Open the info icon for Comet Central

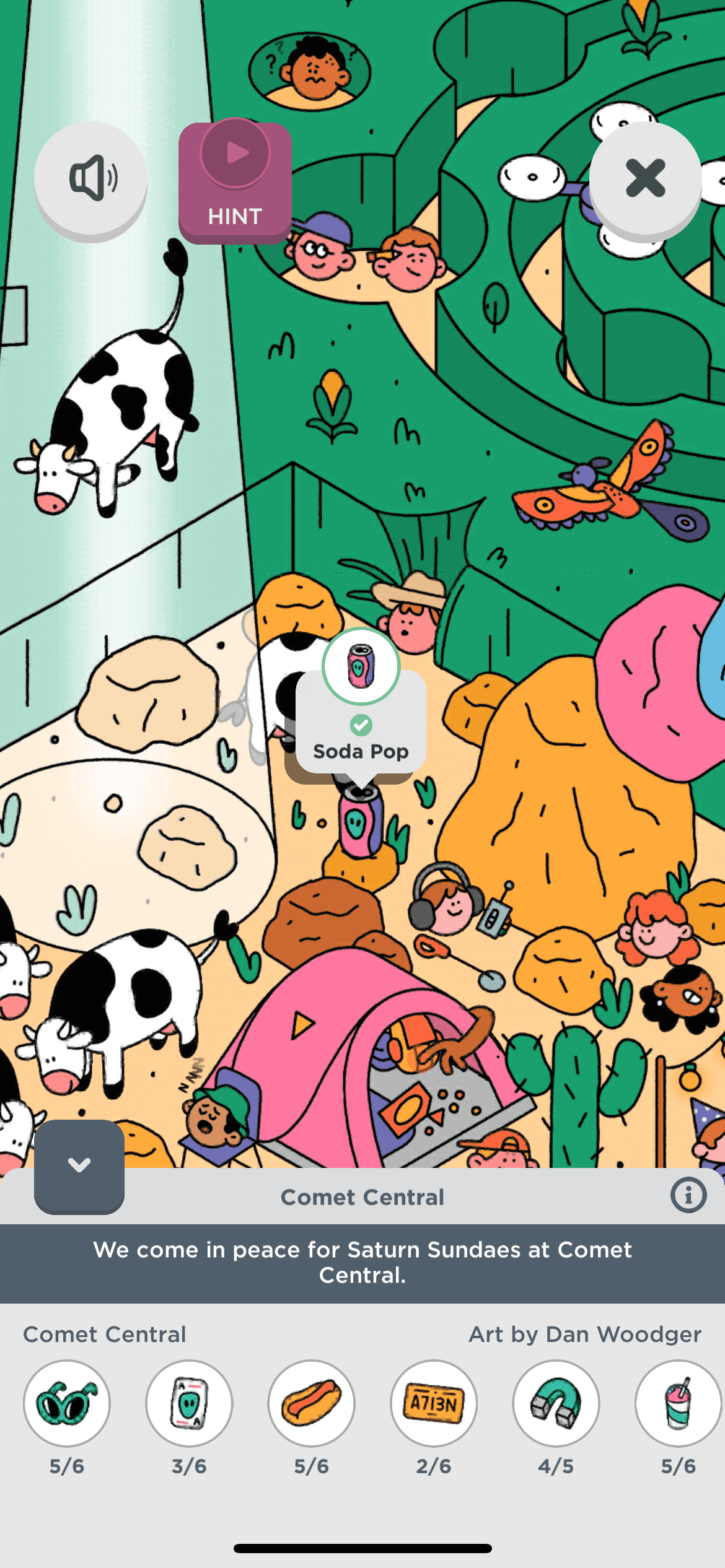(688, 1195)
